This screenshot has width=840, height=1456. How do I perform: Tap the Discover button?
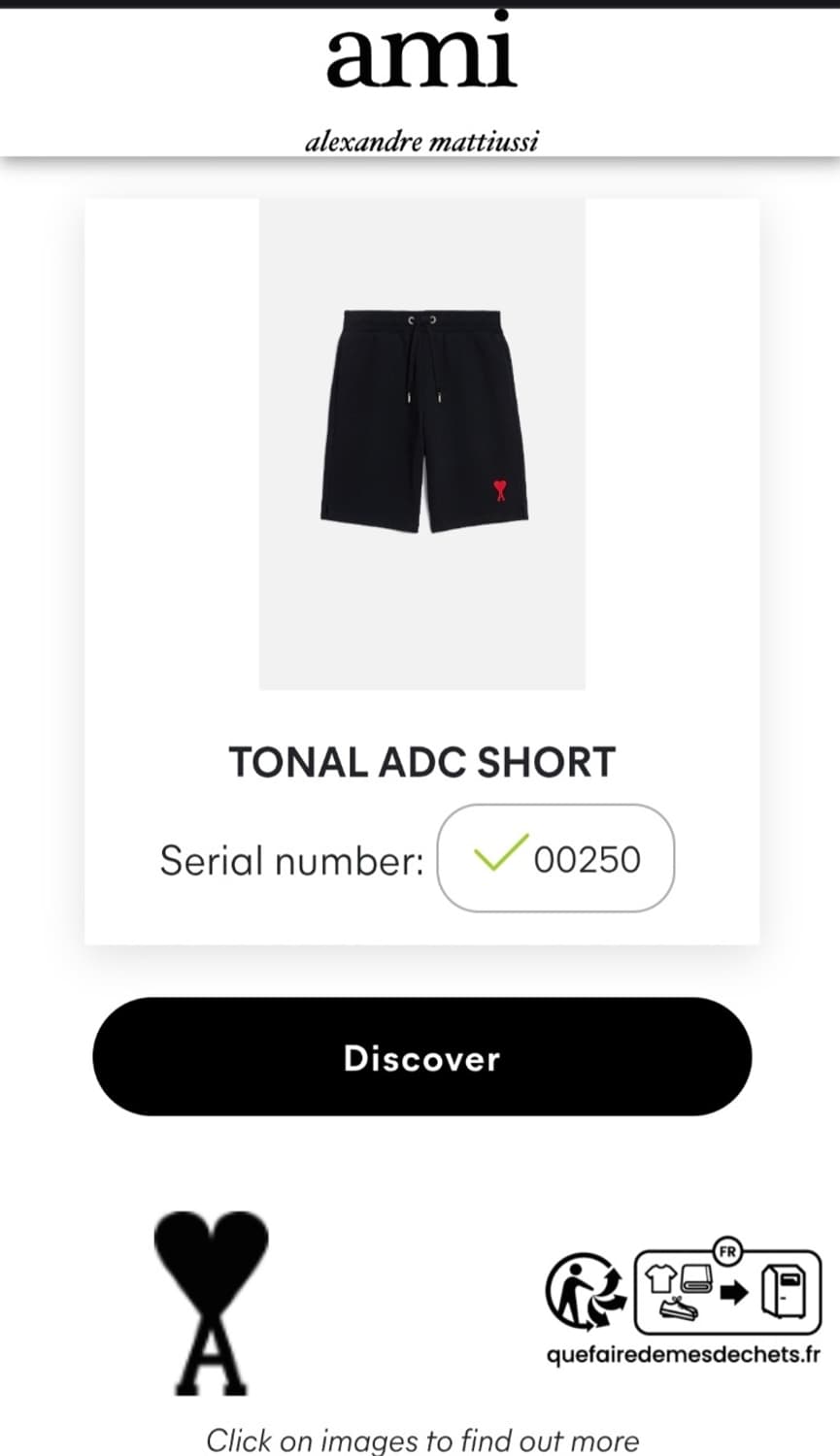(421, 1057)
